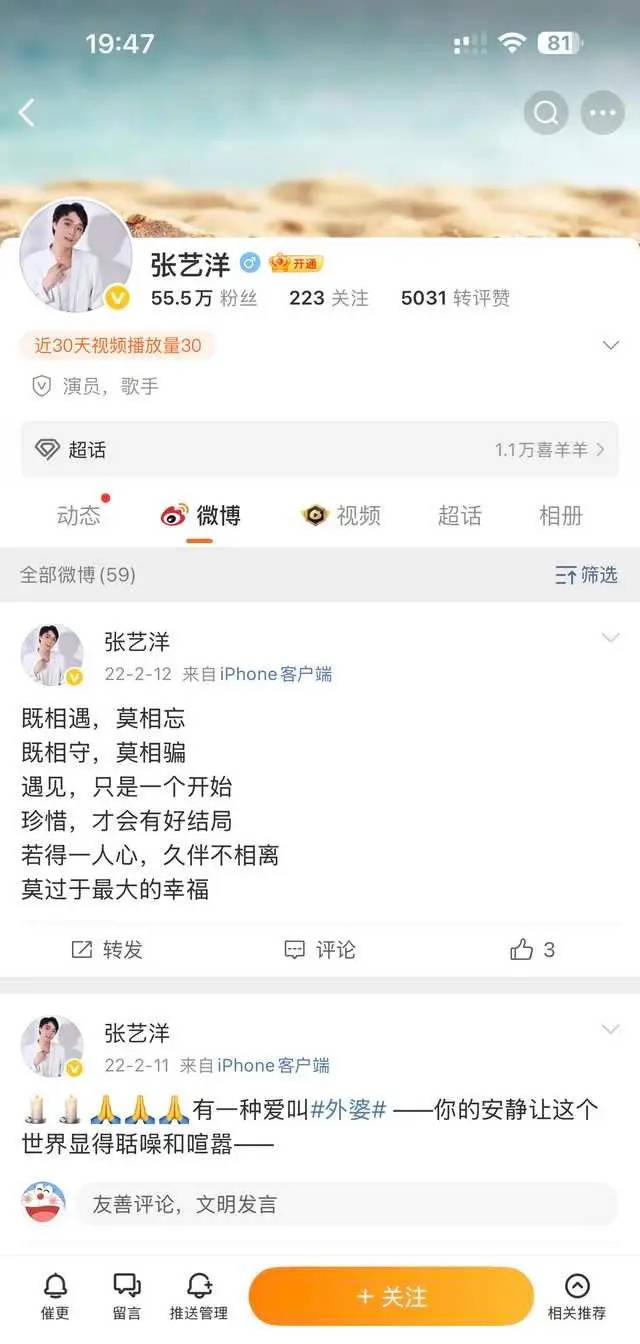640x1344 pixels.
Task: Open search on this profile
Action: (546, 113)
